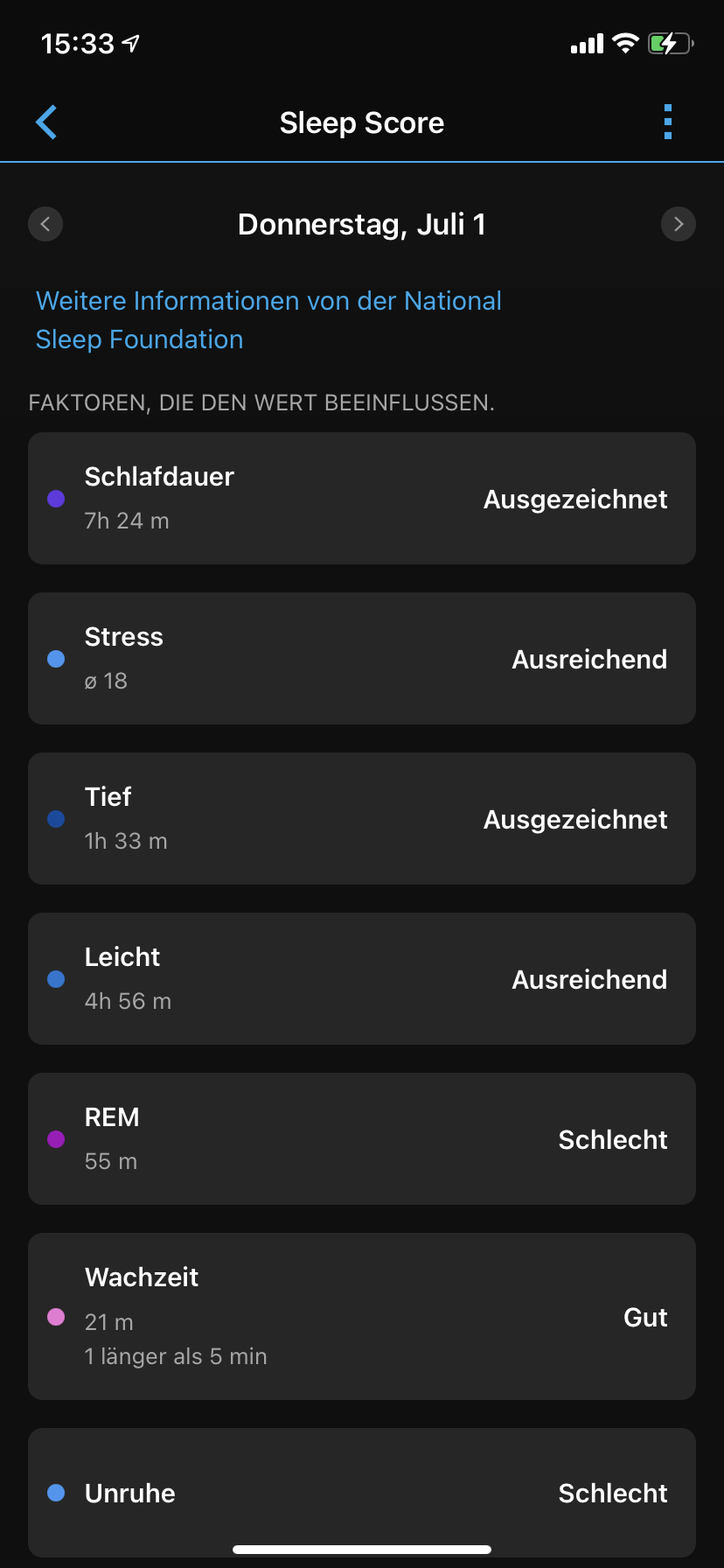The height and width of the screenshot is (1568, 724).
Task: Go to the previous day
Action: point(45,225)
